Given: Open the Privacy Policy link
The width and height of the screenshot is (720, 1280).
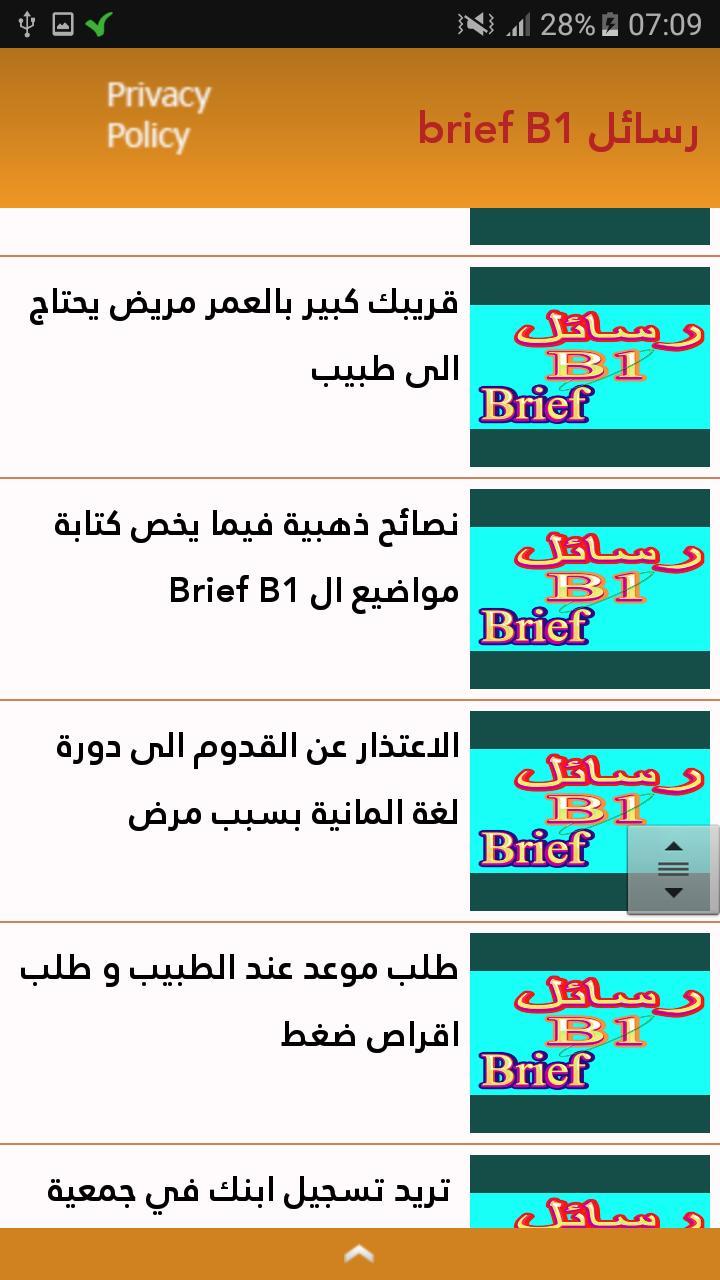Looking at the screenshot, I should click(x=158, y=113).
